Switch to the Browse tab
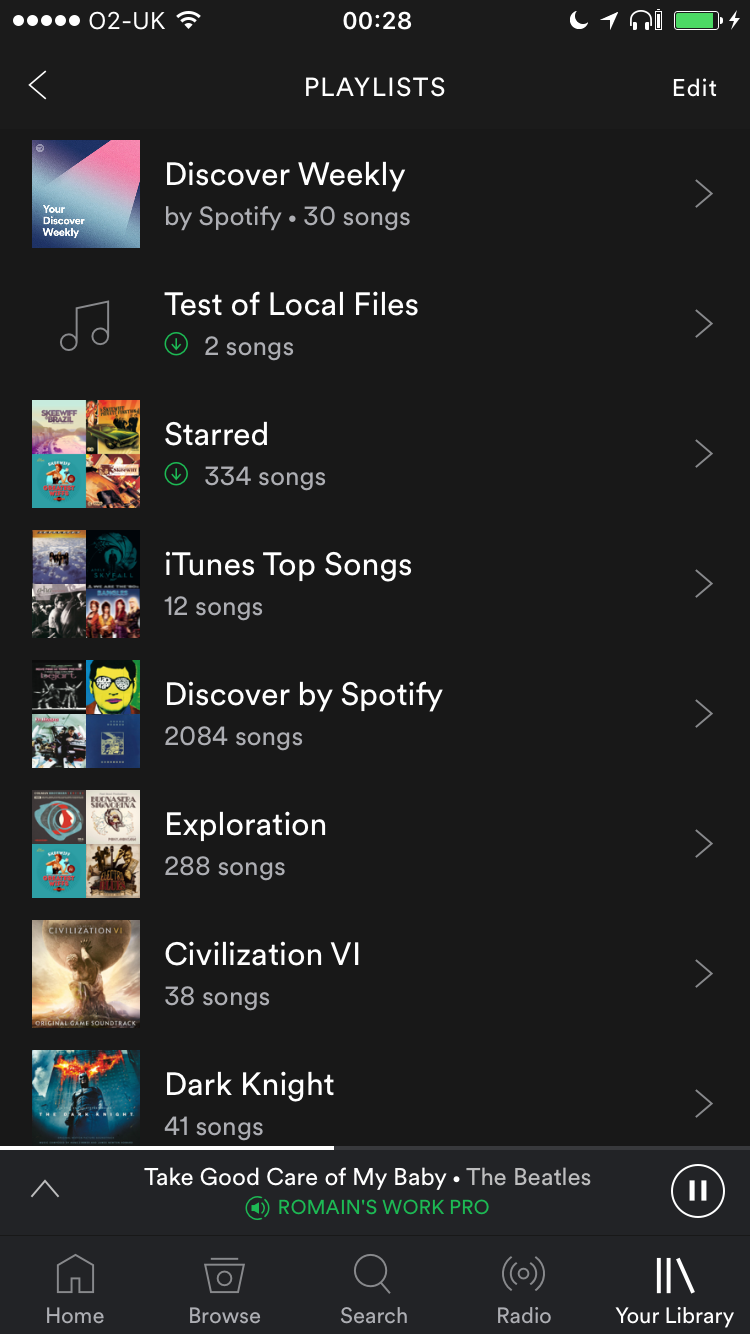 pyautogui.click(x=225, y=1290)
